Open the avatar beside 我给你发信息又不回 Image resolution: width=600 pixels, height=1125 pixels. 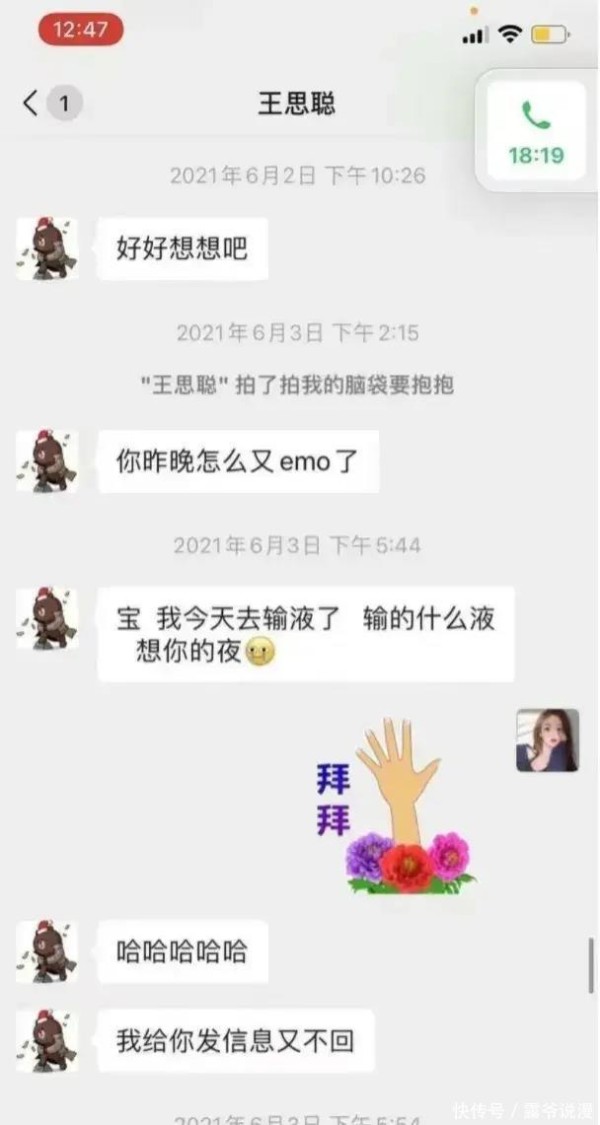(x=47, y=1040)
